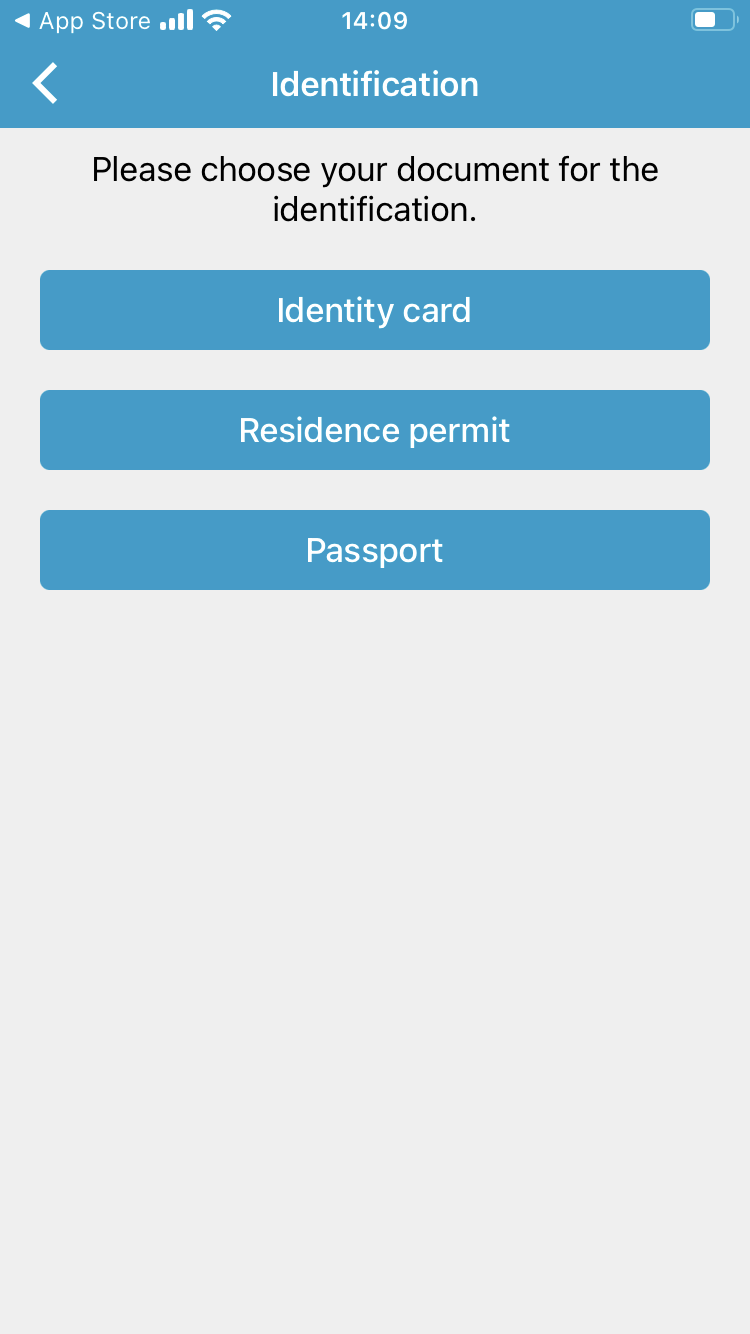Return to App Store via status bar

82,20
